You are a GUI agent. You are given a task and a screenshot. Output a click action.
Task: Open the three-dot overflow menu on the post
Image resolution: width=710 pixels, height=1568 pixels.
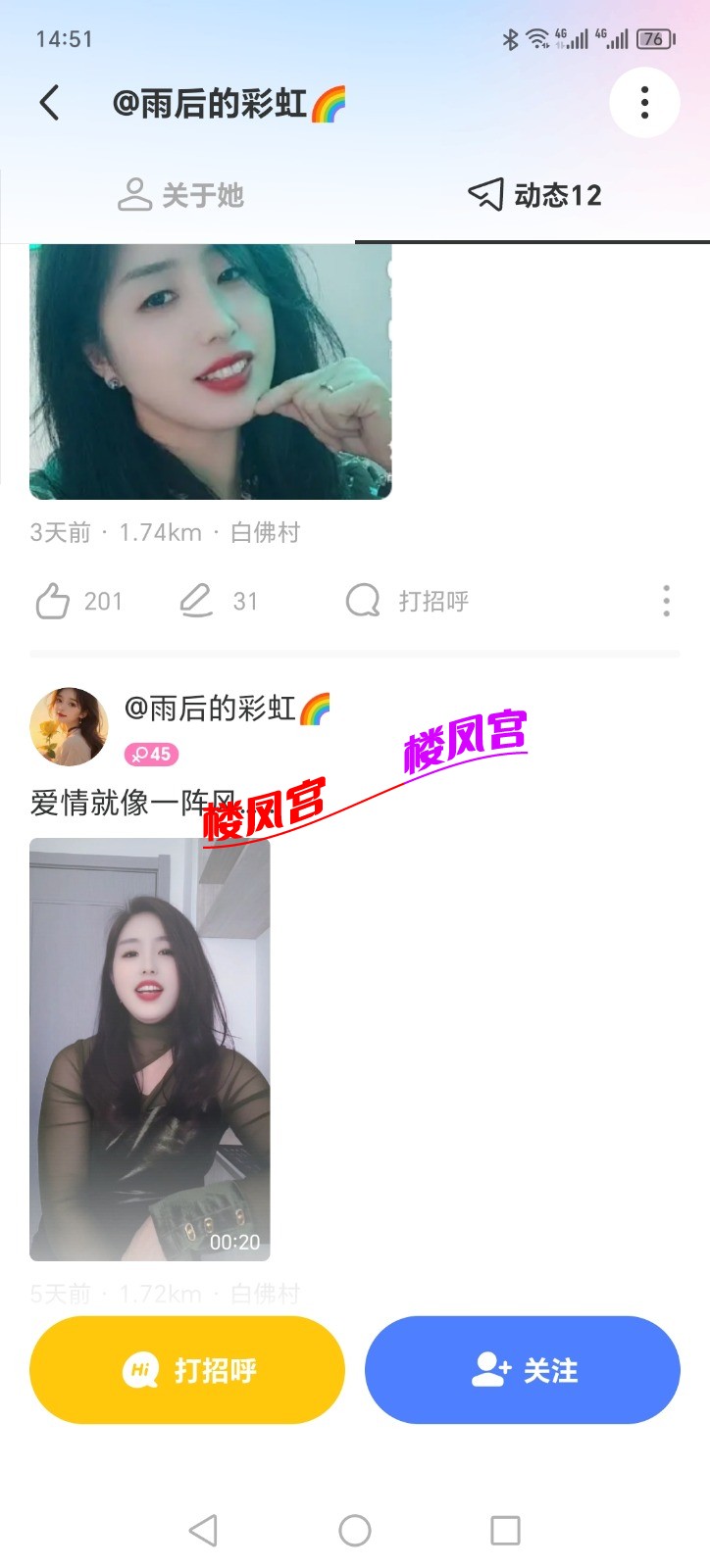pos(666,601)
